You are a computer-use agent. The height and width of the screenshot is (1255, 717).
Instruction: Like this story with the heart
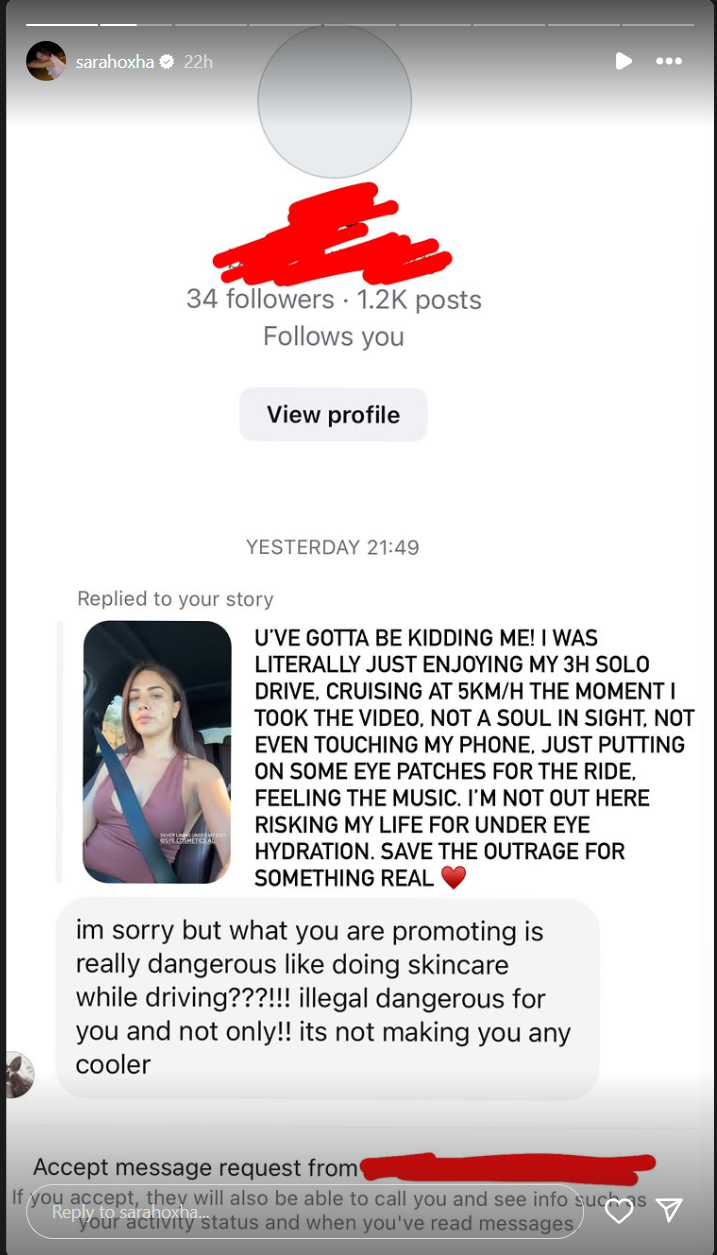click(620, 1211)
